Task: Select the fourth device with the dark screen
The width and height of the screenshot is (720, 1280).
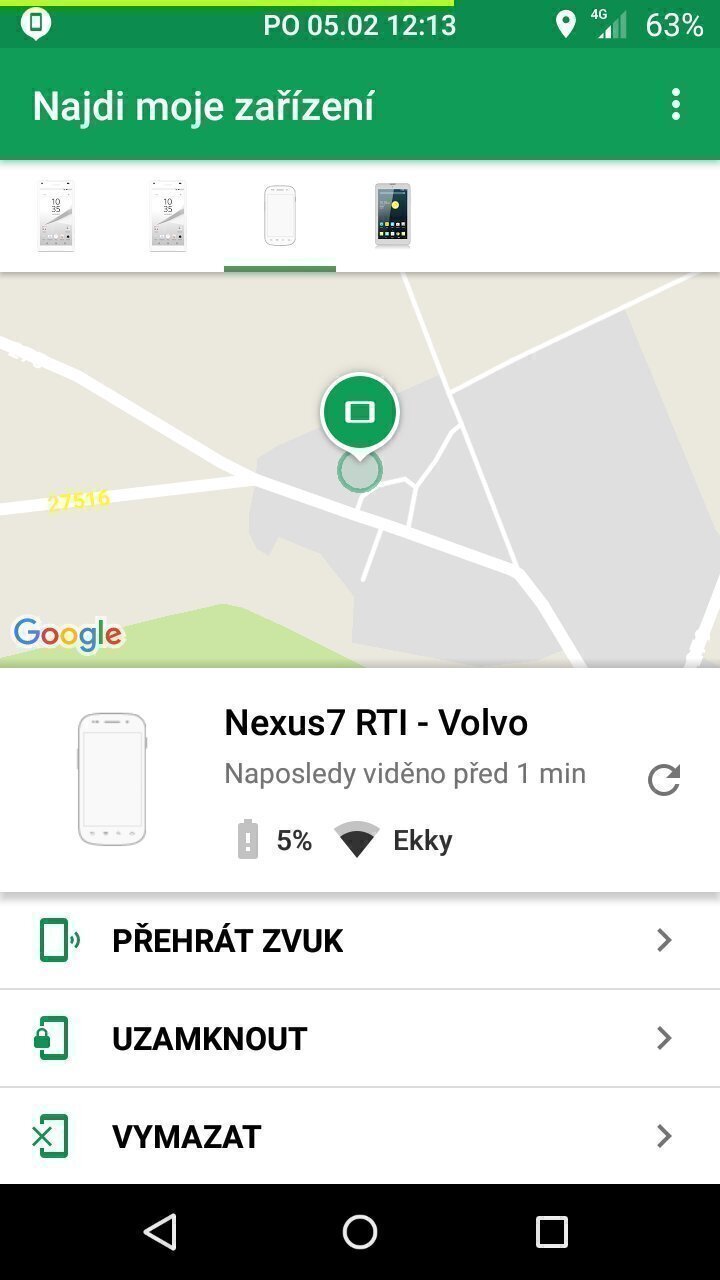Action: [392, 215]
